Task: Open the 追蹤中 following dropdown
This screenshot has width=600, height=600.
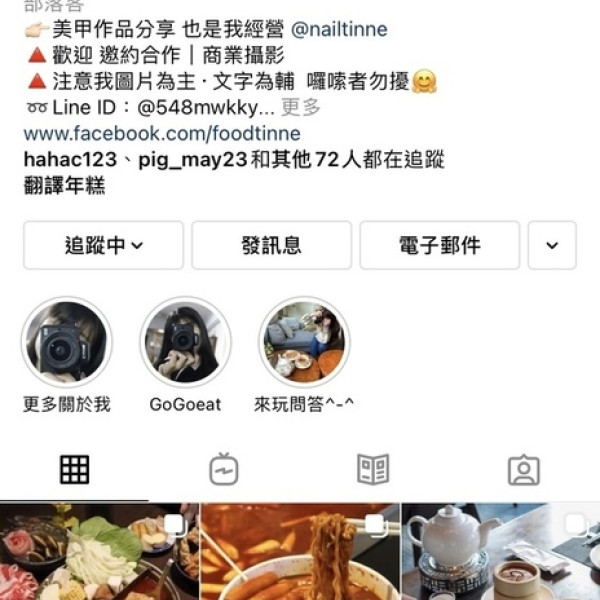Action: tap(104, 245)
